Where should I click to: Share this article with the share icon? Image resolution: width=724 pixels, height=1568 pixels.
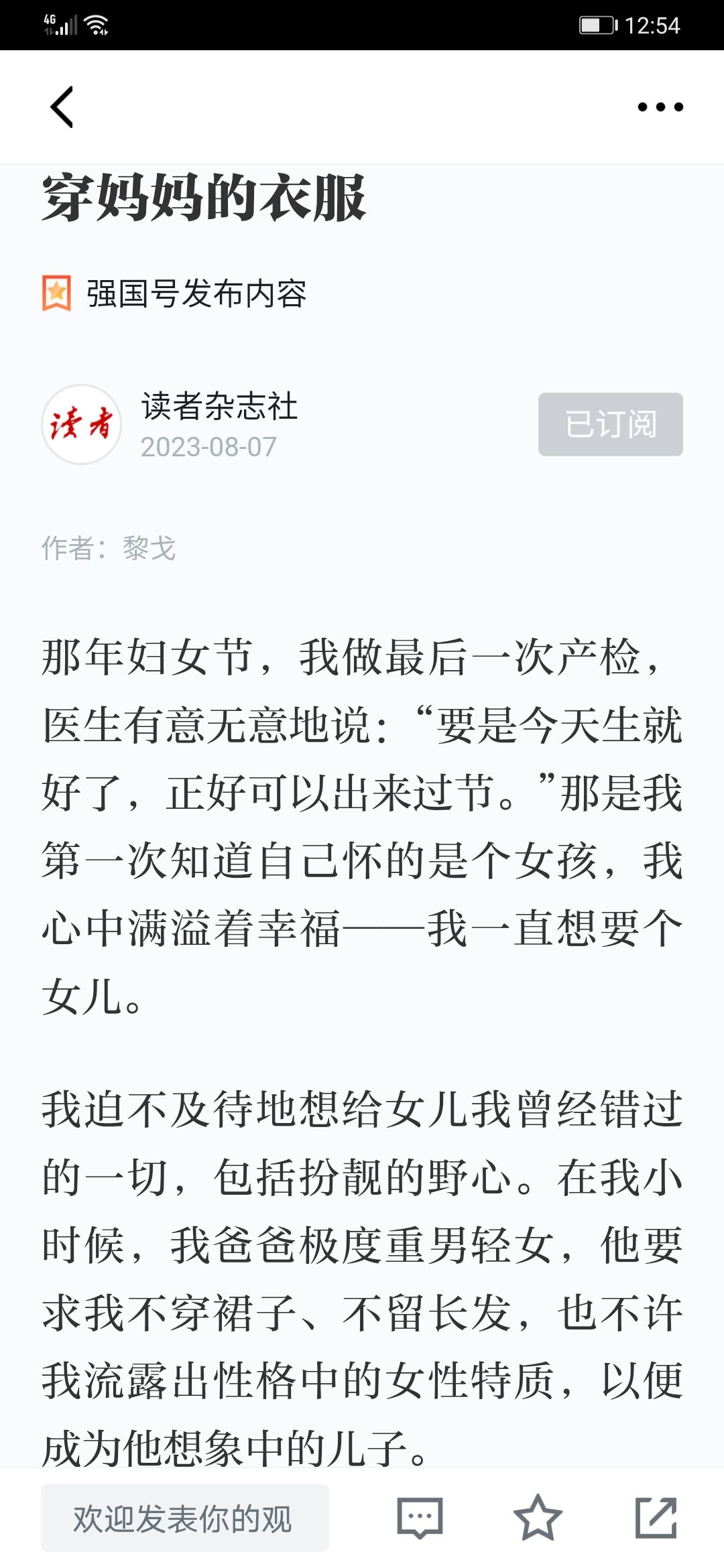tap(656, 1518)
